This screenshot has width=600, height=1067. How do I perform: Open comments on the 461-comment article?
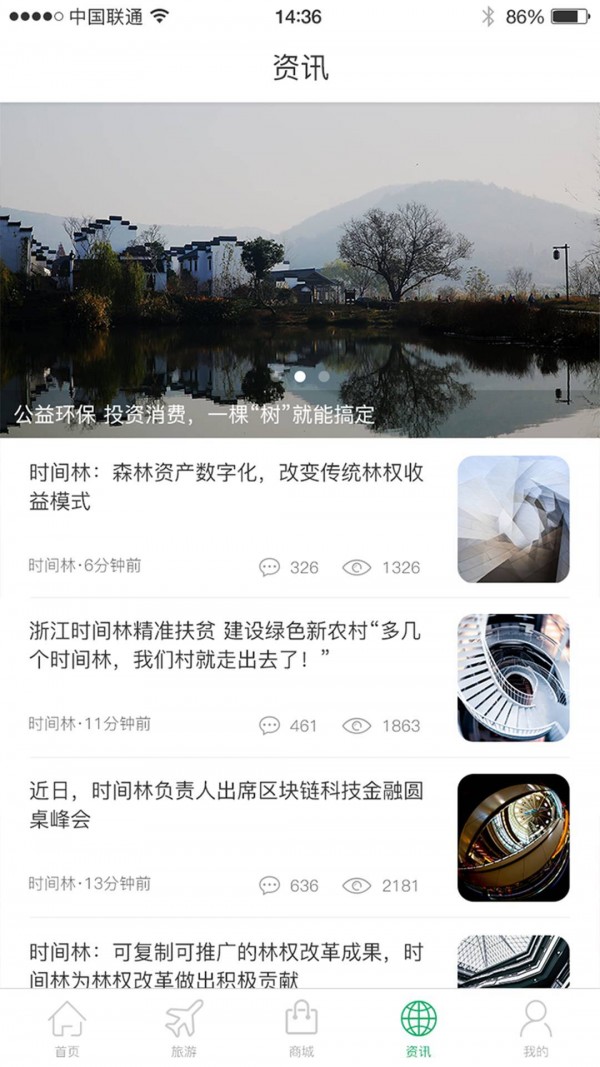270,725
